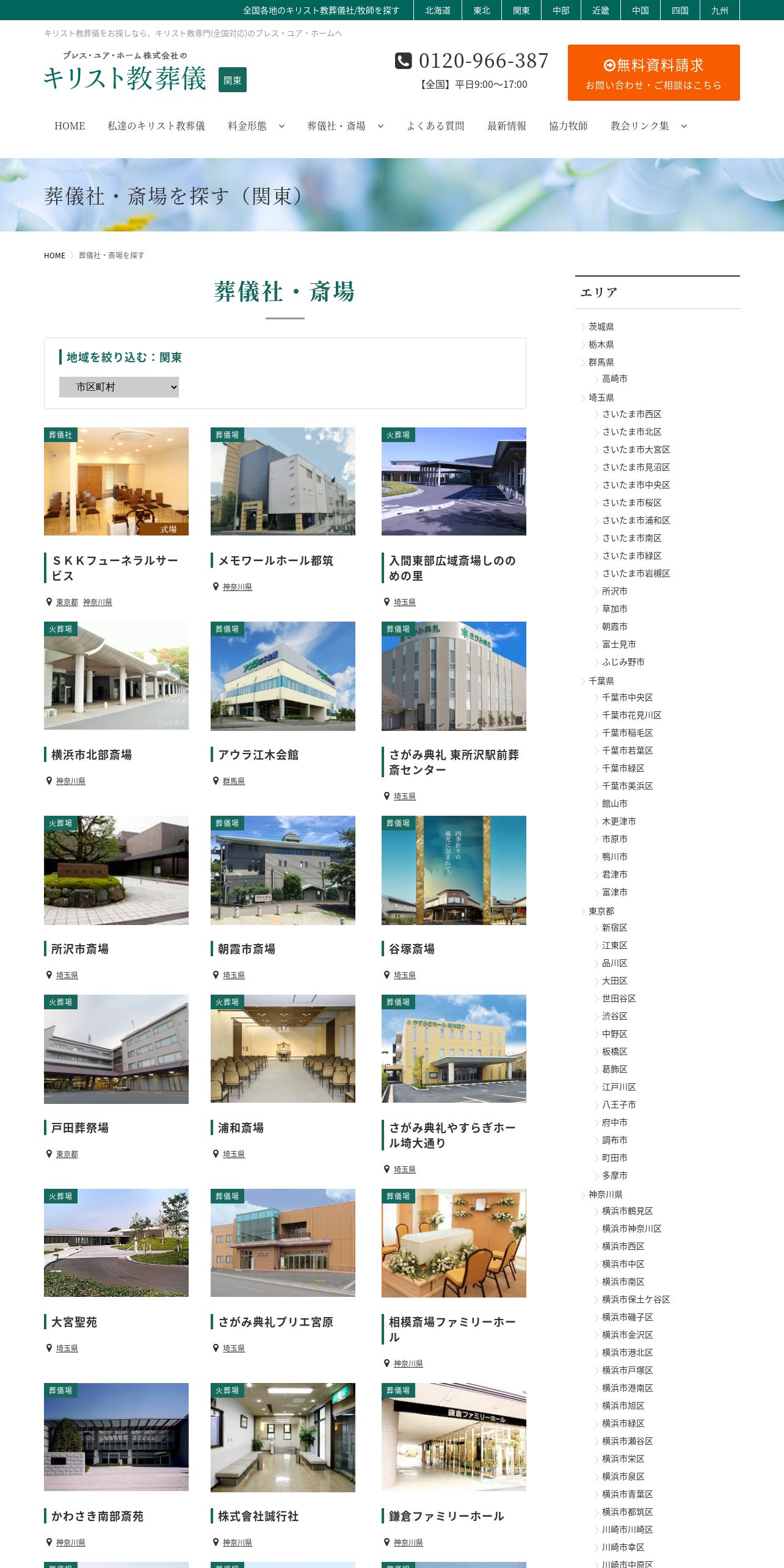Tap HOME in the breadcrumb
The height and width of the screenshot is (1568, 784).
tap(54, 255)
